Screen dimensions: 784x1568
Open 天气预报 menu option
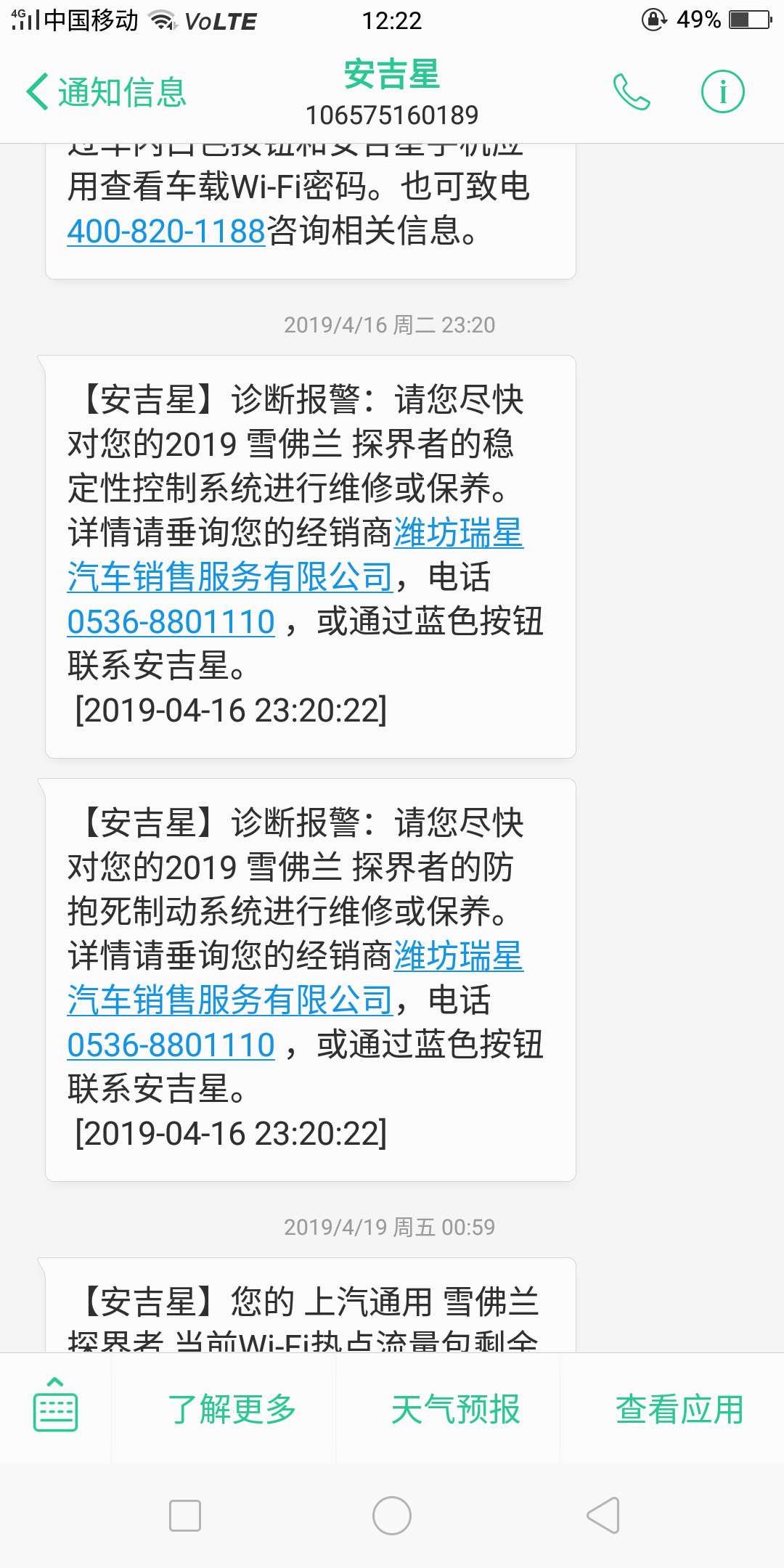point(456,1409)
